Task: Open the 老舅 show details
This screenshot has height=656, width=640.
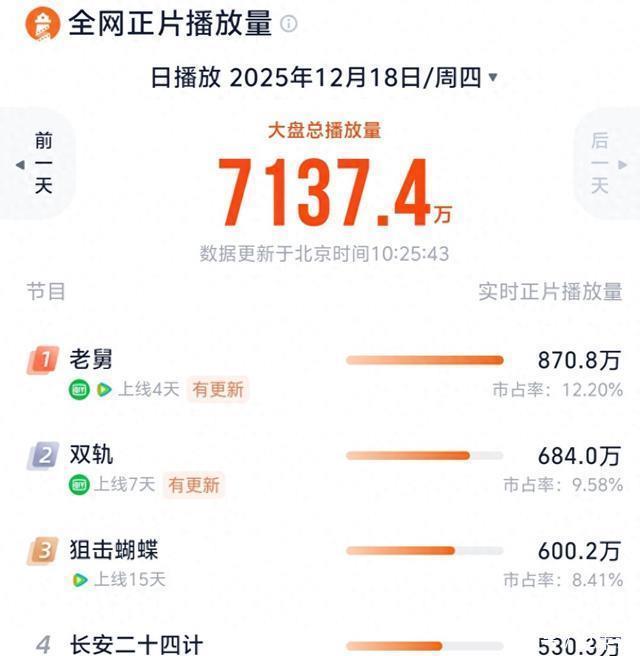Action: pyautogui.click(x=92, y=359)
